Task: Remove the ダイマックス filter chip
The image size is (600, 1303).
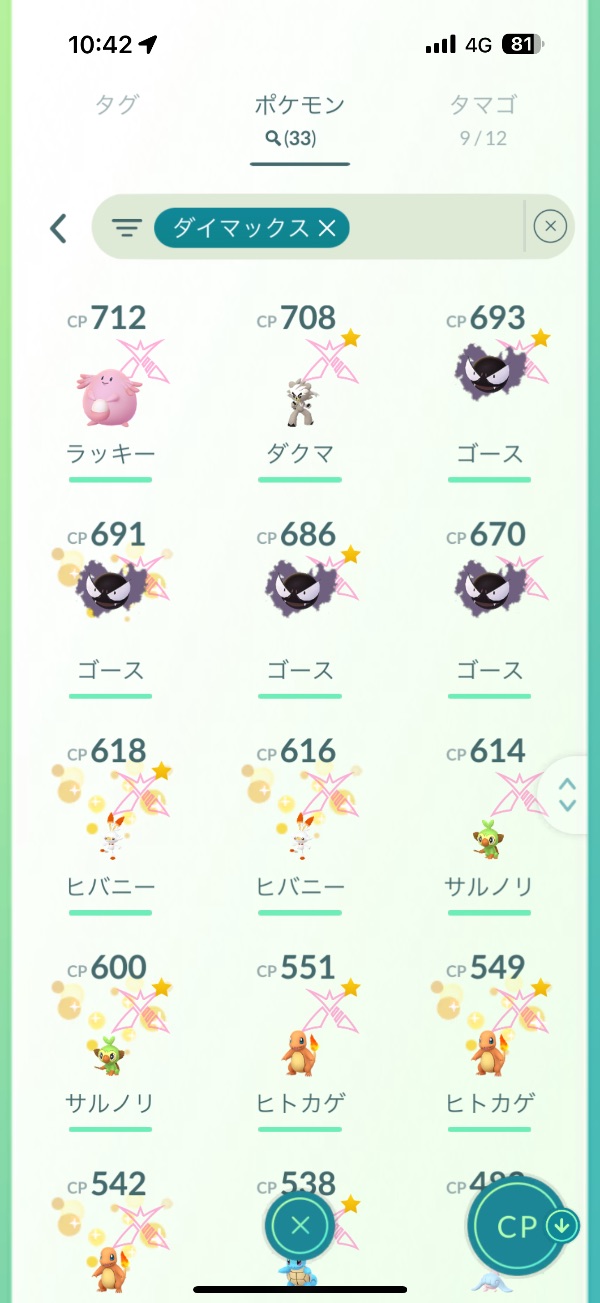Action: click(326, 228)
